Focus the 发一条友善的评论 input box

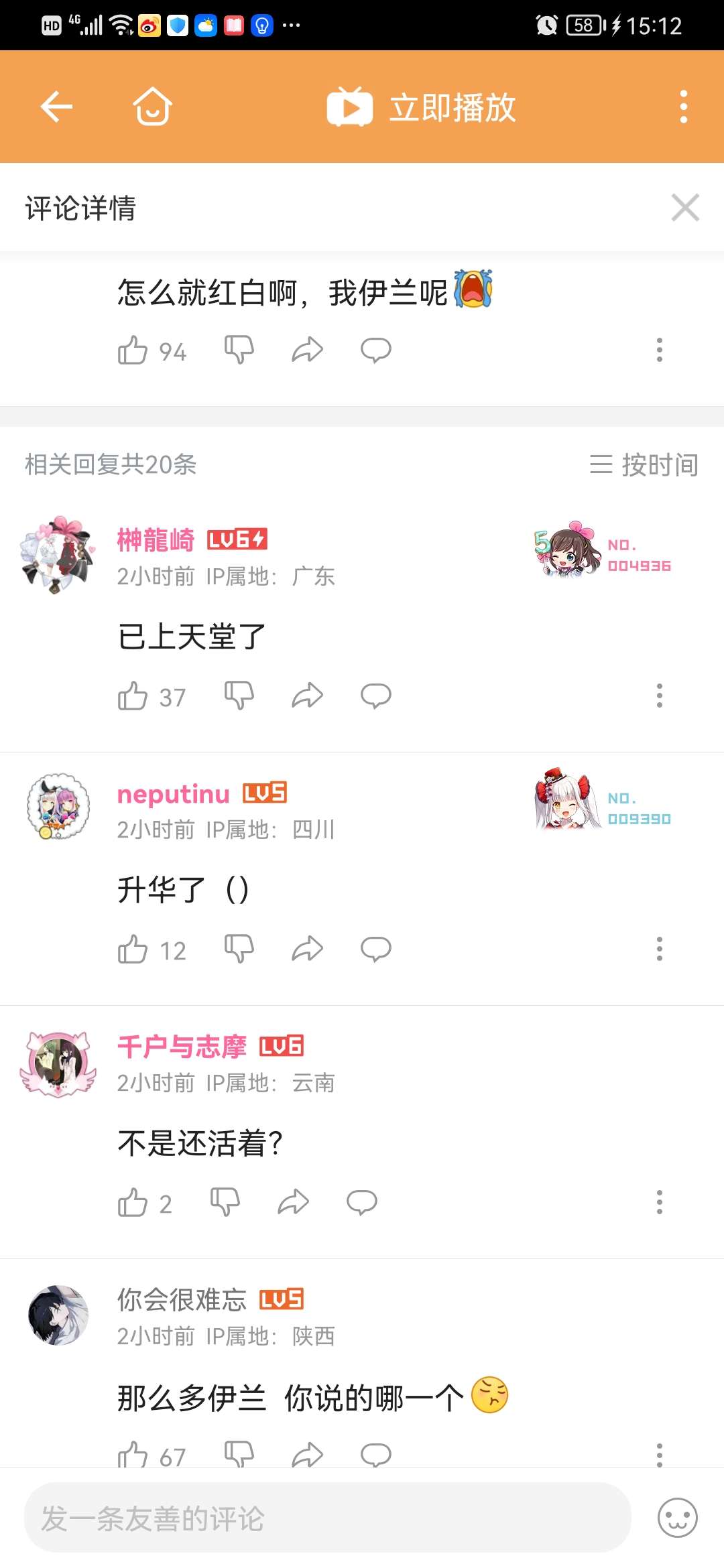(328, 1518)
